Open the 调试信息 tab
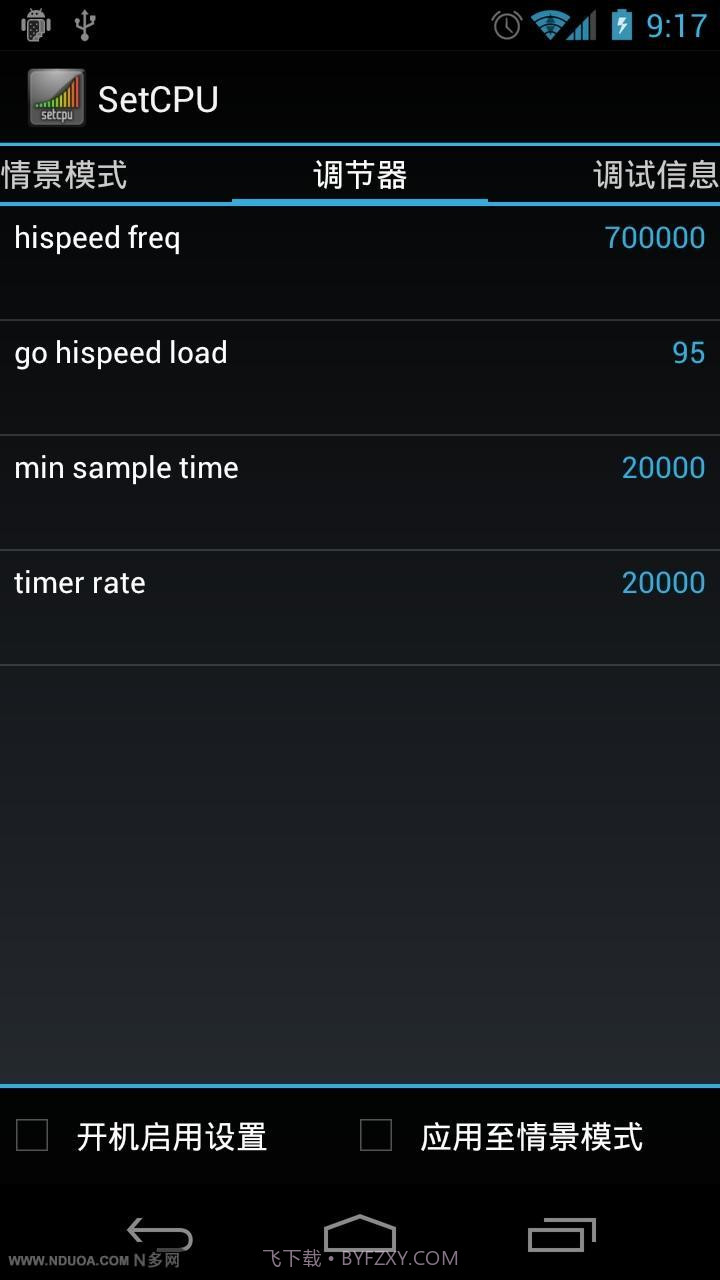Image resolution: width=720 pixels, height=1280 pixels. [655, 175]
